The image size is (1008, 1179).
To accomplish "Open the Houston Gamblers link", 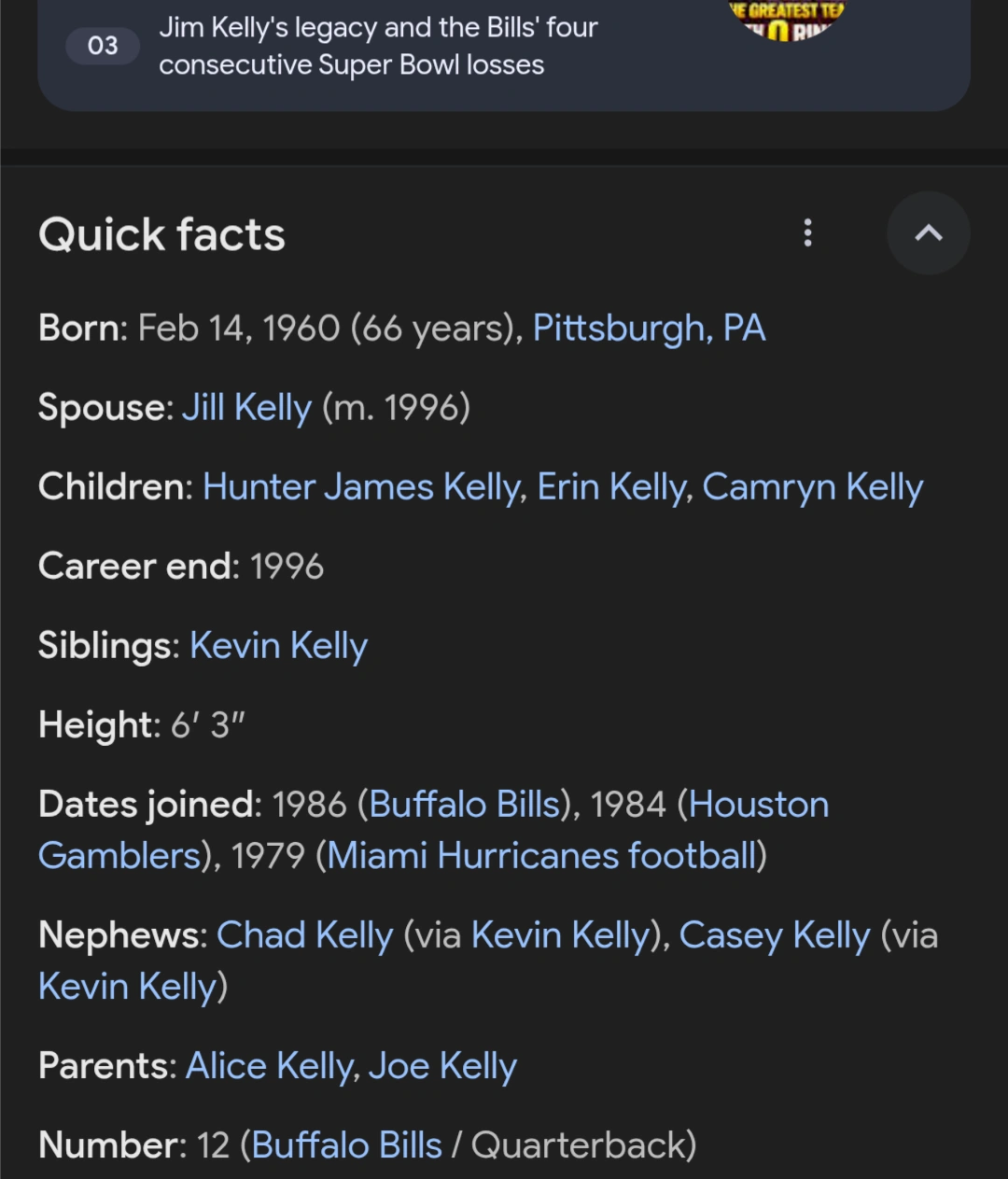I will 758,805.
